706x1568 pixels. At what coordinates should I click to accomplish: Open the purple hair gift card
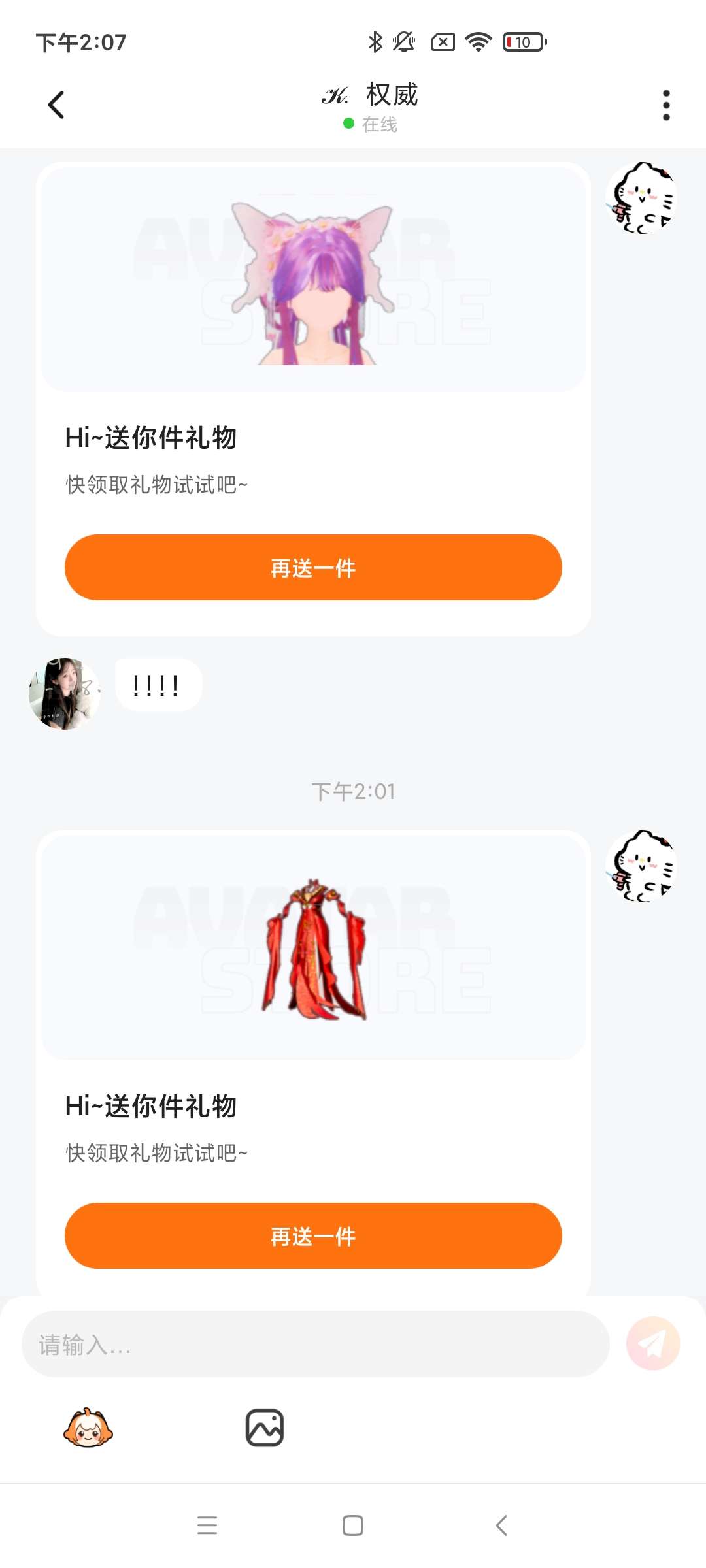(313, 281)
